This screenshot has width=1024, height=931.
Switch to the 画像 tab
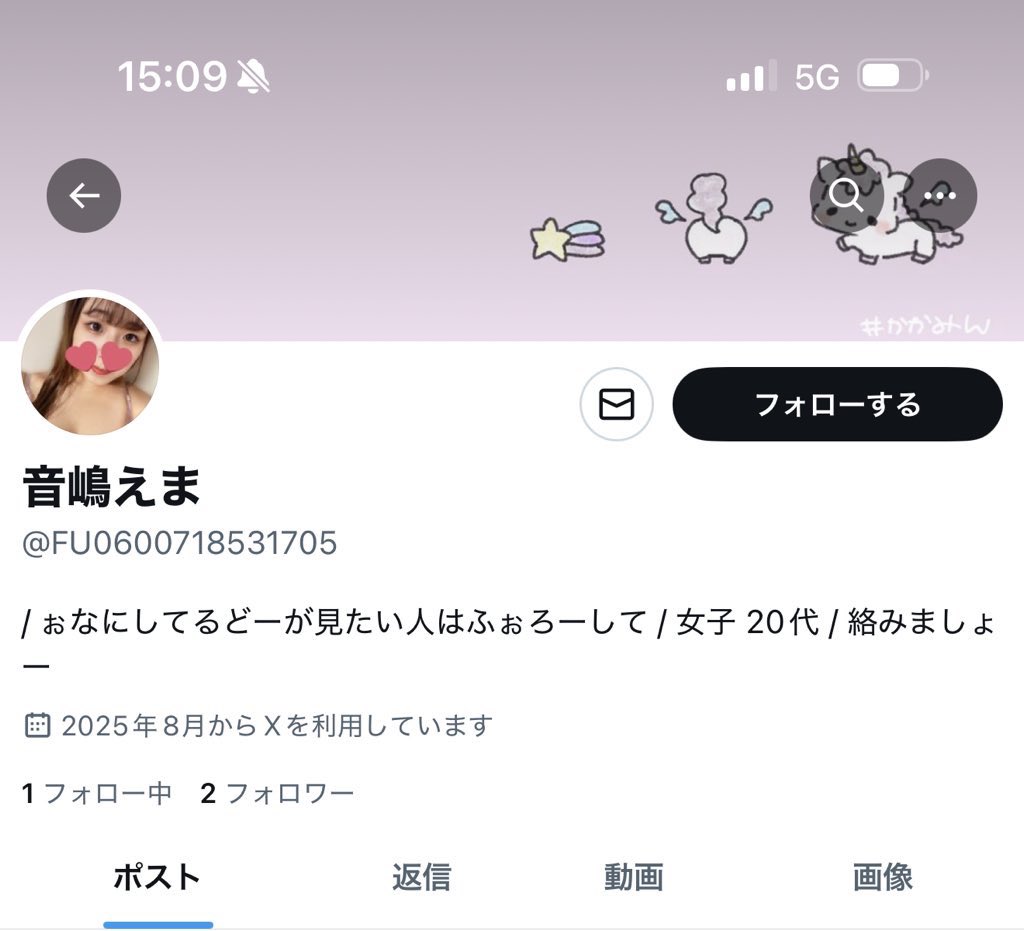(882, 877)
